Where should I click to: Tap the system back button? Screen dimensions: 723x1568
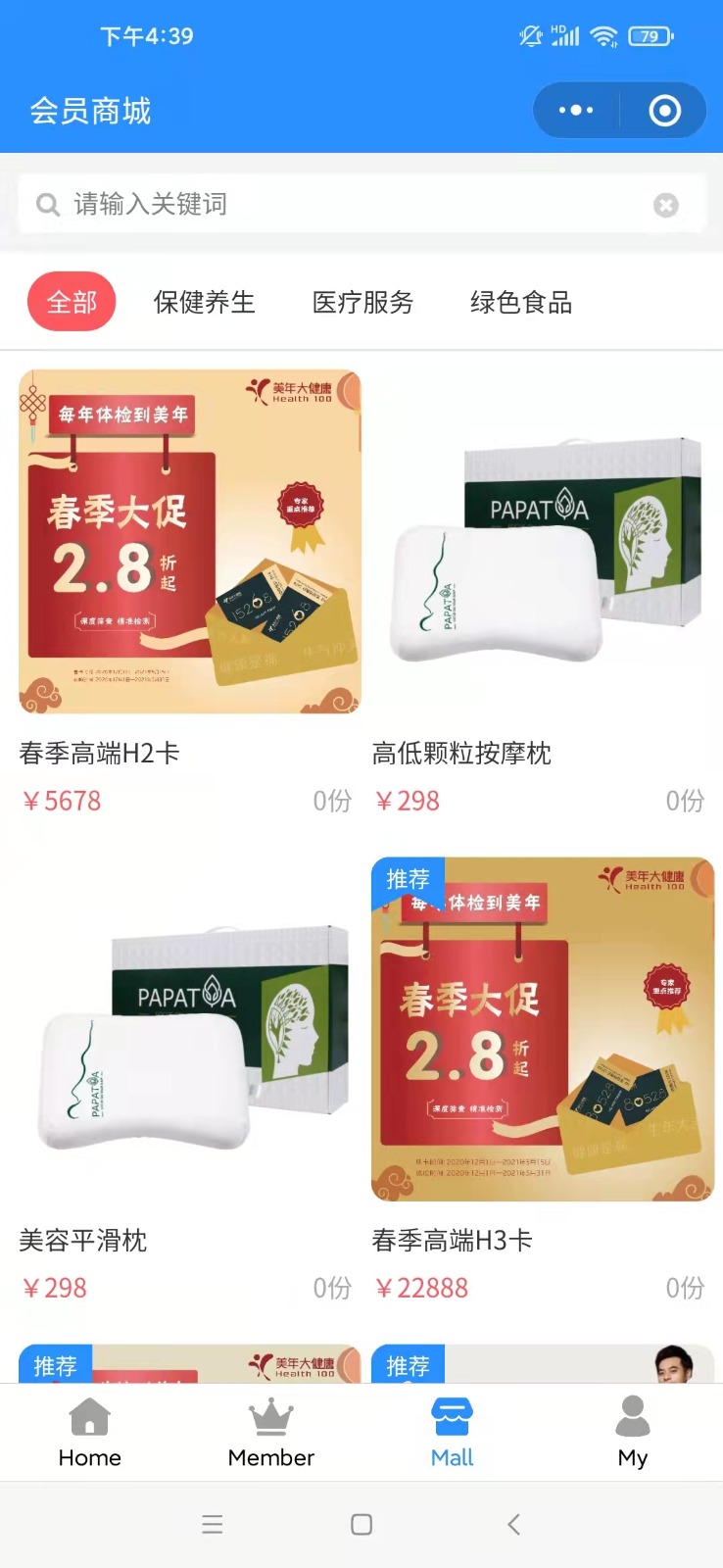pos(513,1524)
